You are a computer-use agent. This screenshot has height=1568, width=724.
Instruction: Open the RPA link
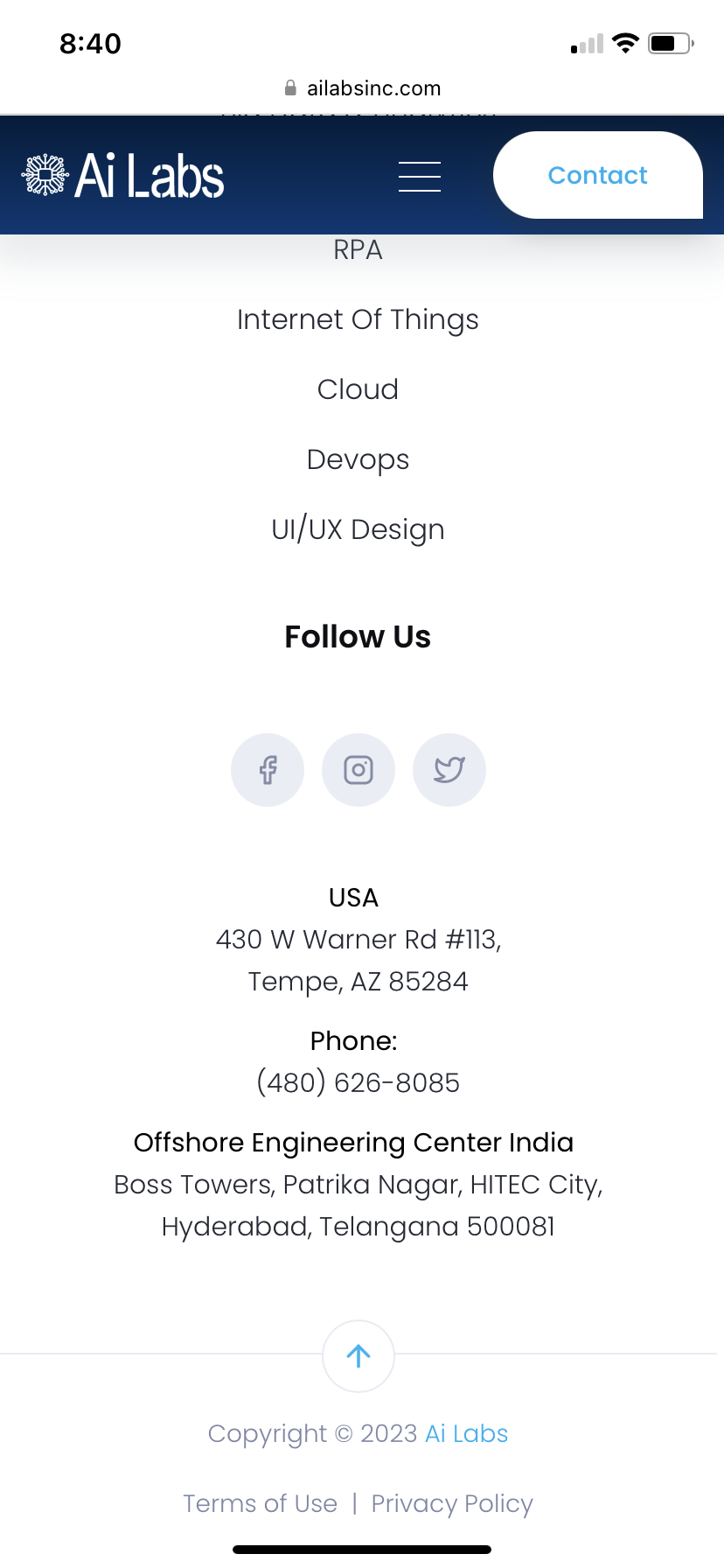pyautogui.click(x=358, y=250)
